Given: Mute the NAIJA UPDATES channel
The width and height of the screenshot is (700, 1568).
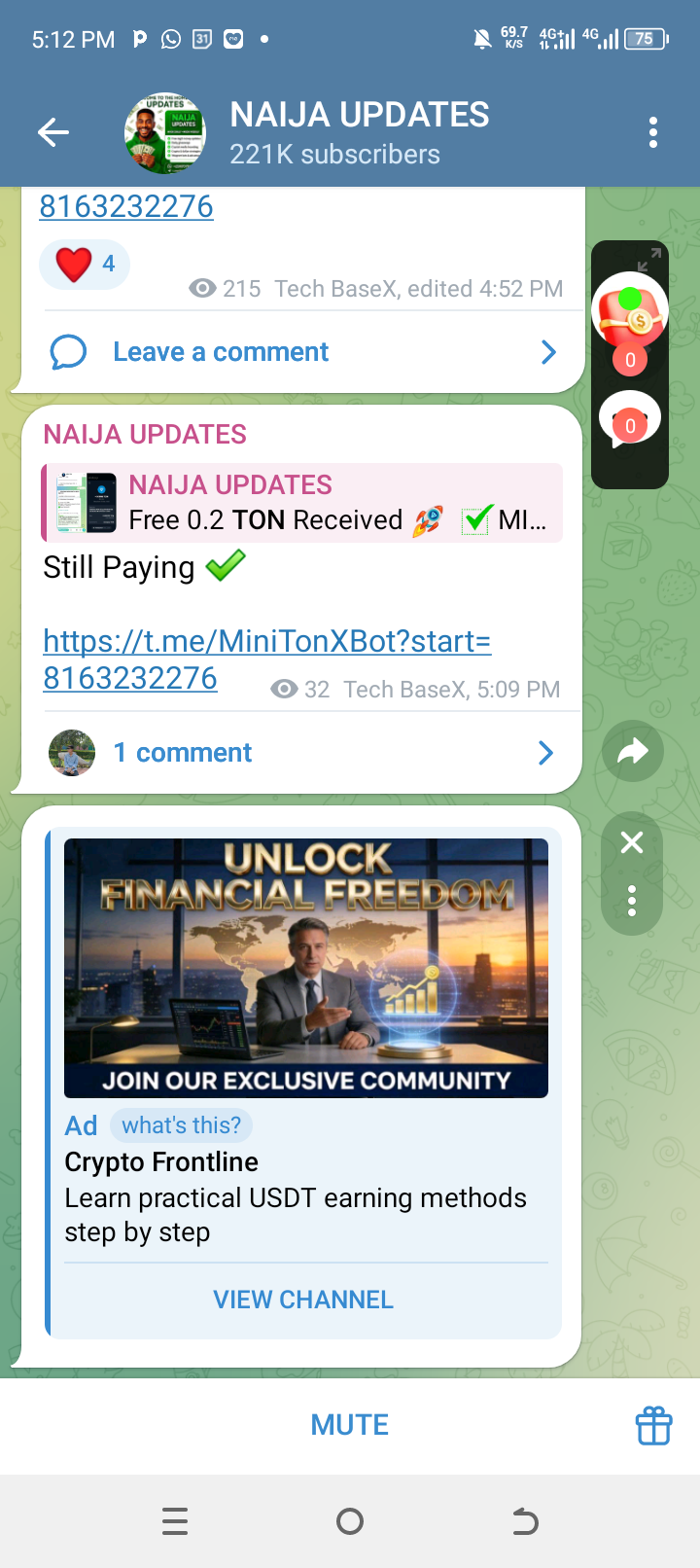Looking at the screenshot, I should (x=349, y=1425).
